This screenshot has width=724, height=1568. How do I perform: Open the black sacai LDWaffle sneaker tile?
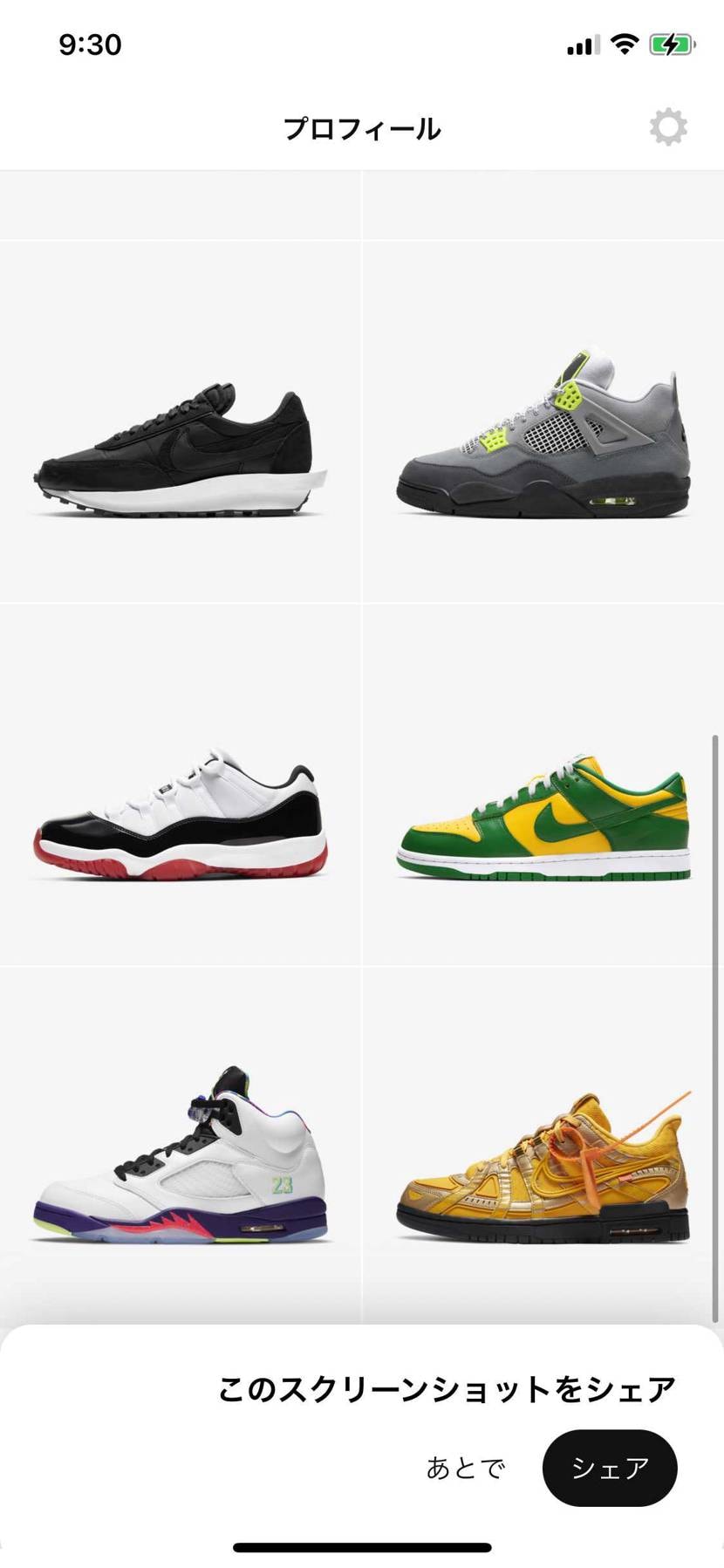(181, 451)
